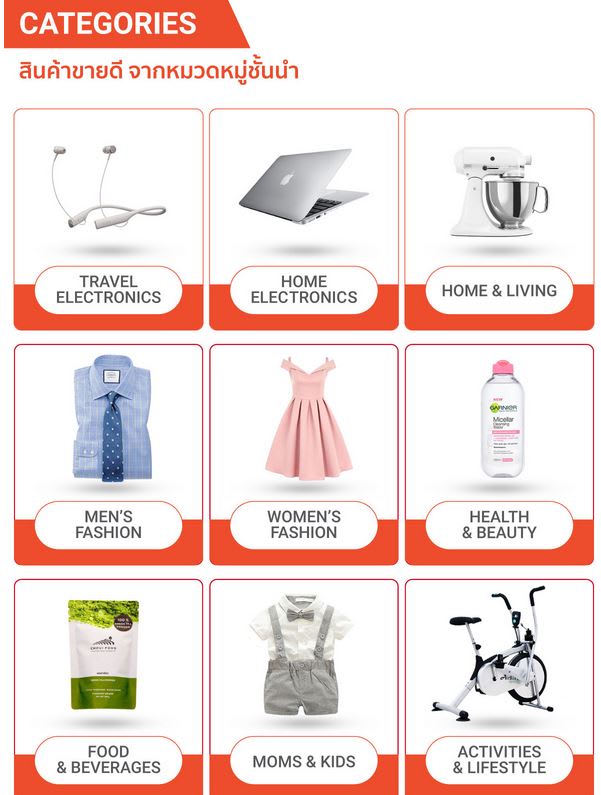
Task: Choose the Moms & Kids category
Action: 303,761
